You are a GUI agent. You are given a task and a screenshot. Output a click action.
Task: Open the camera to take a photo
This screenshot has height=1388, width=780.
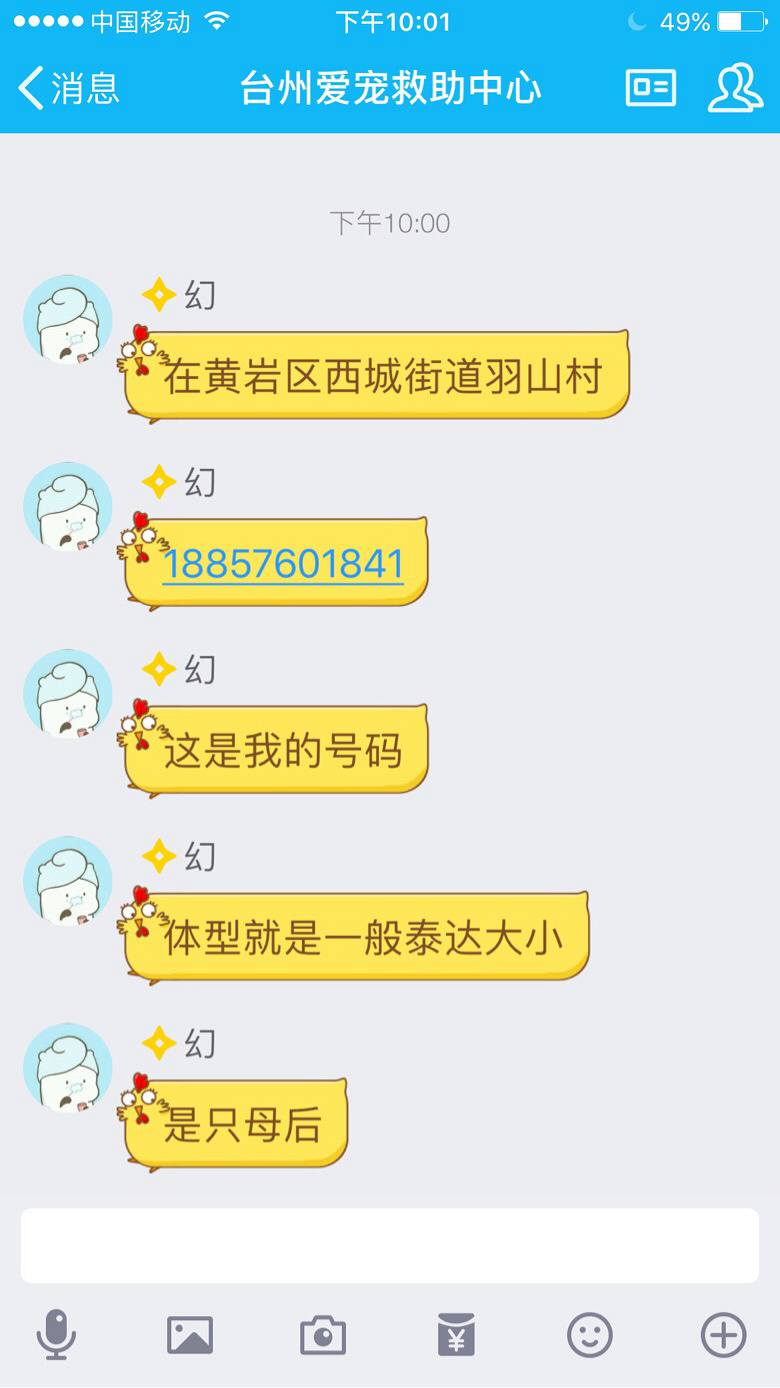pos(323,1335)
